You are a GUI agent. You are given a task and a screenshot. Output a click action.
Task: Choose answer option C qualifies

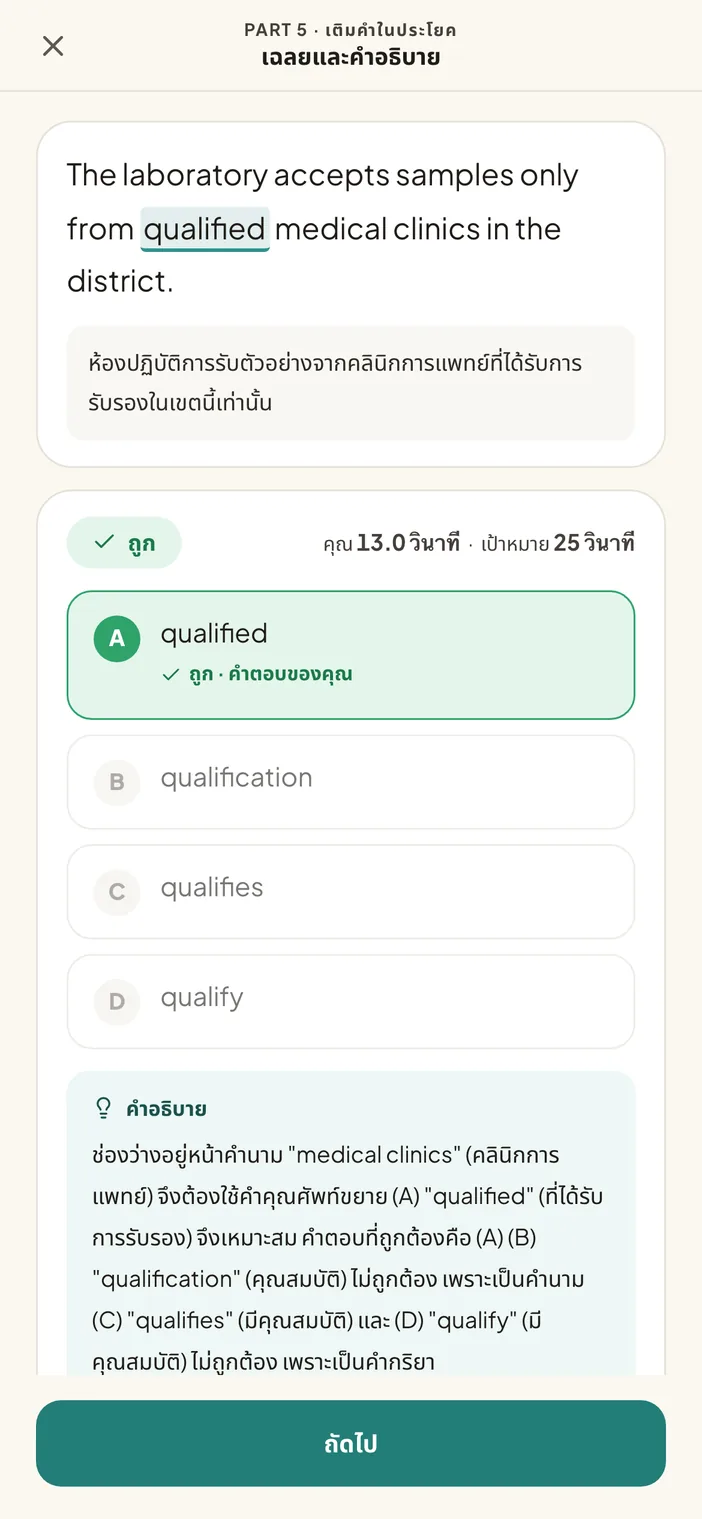(x=351, y=892)
